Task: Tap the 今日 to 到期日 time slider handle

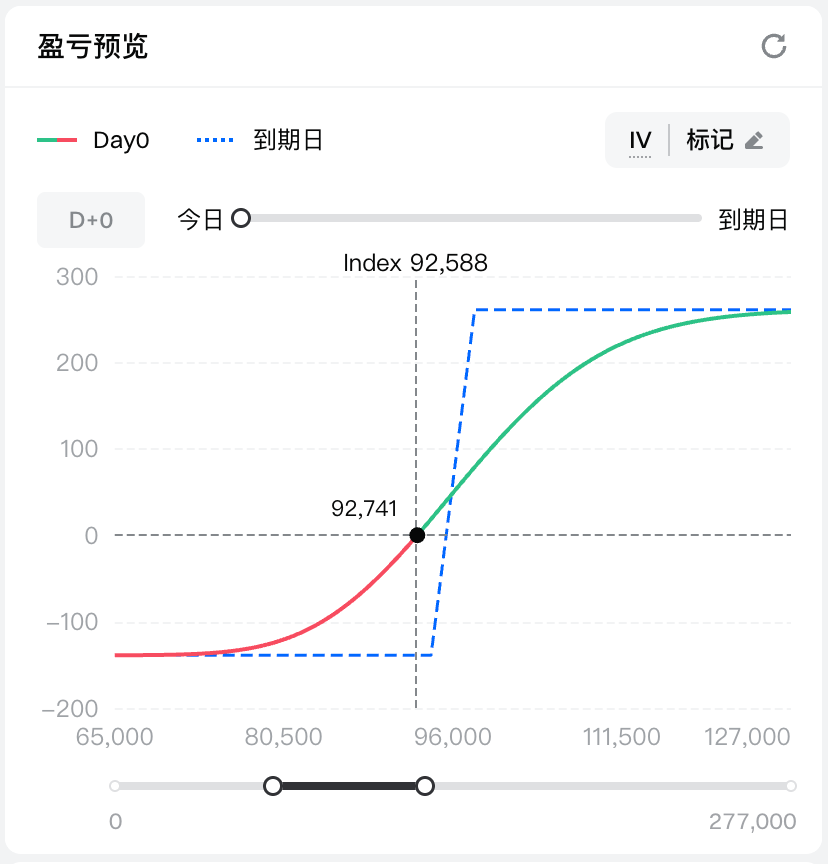Action: click(x=241, y=218)
